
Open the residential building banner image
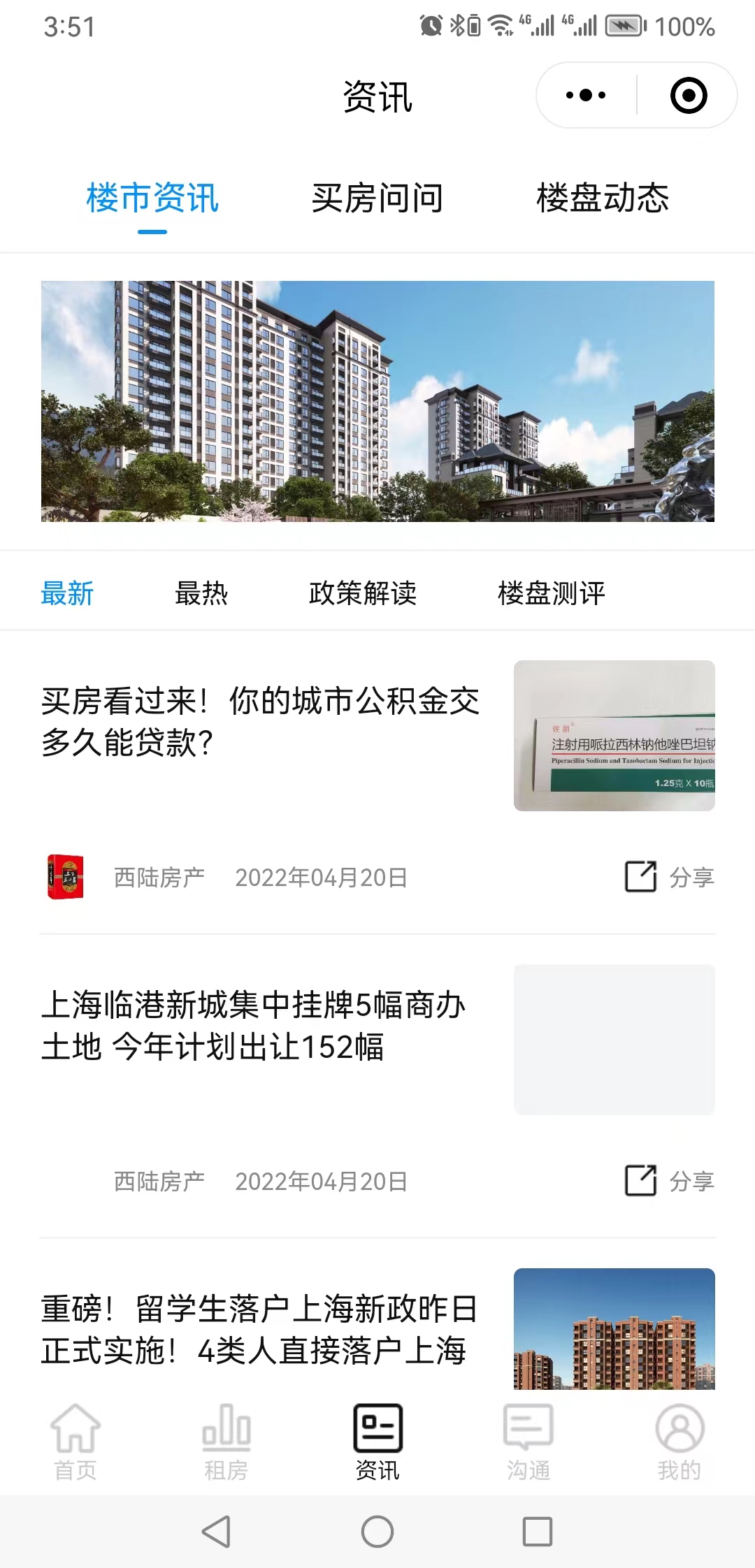click(377, 401)
